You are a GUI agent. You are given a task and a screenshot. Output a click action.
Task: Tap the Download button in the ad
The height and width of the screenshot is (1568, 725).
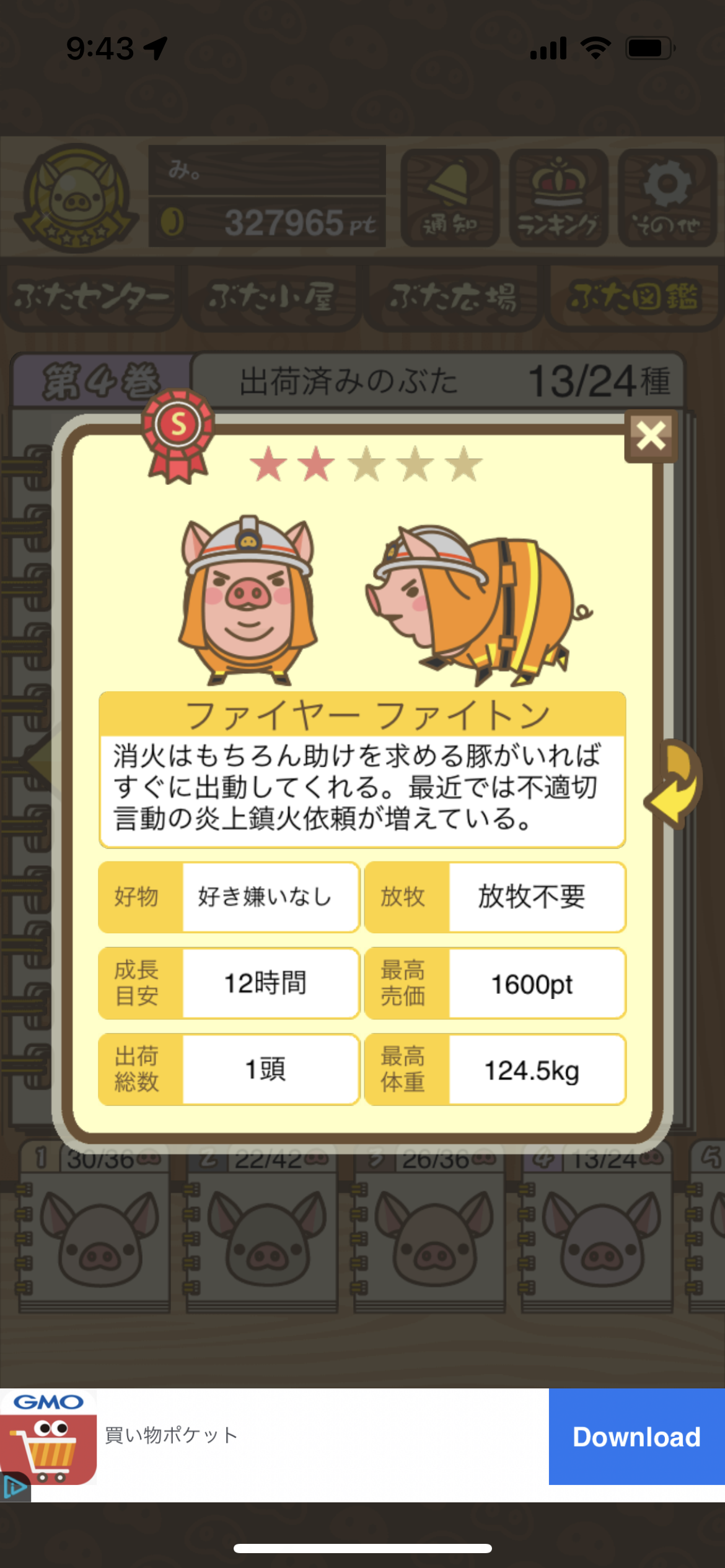(636, 1437)
